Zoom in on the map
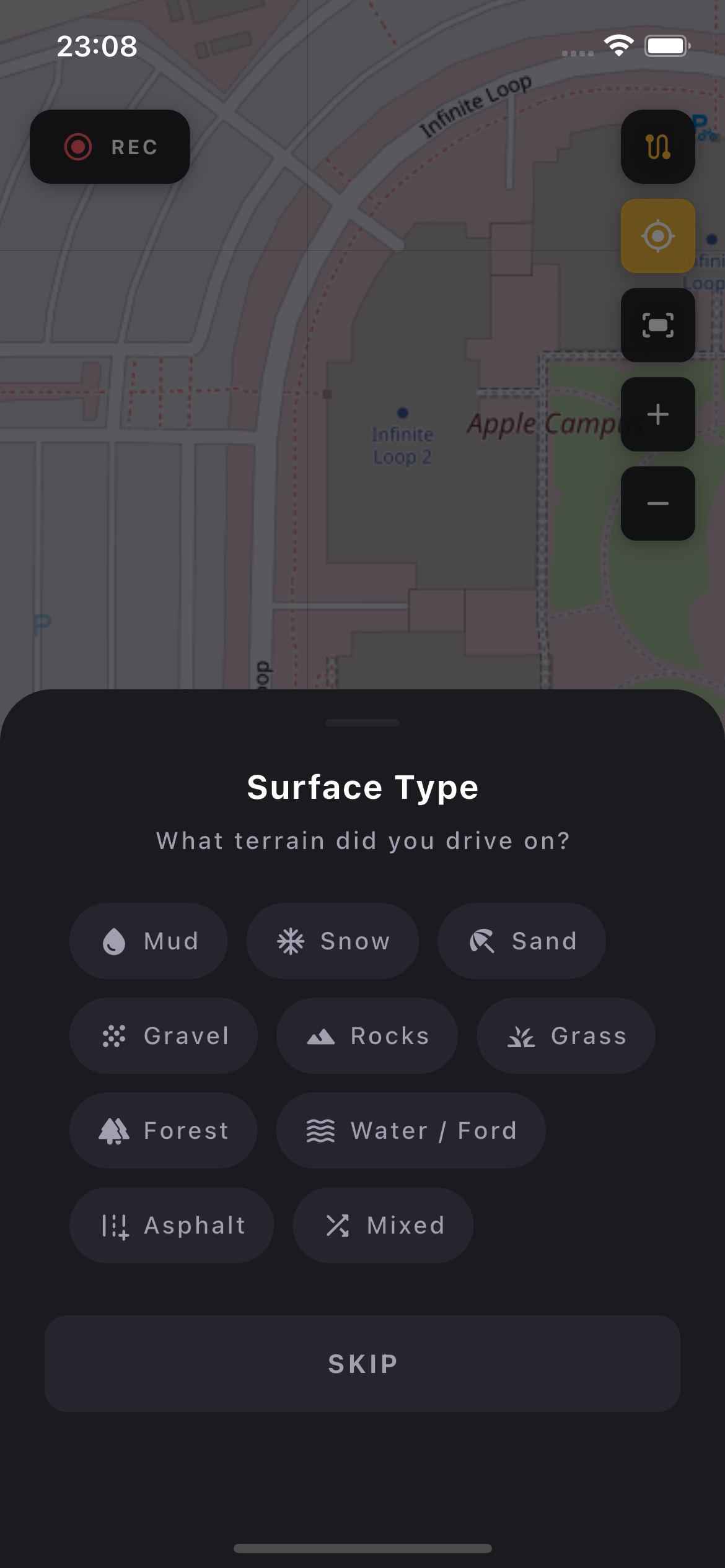The width and height of the screenshot is (725, 1568). [657, 414]
